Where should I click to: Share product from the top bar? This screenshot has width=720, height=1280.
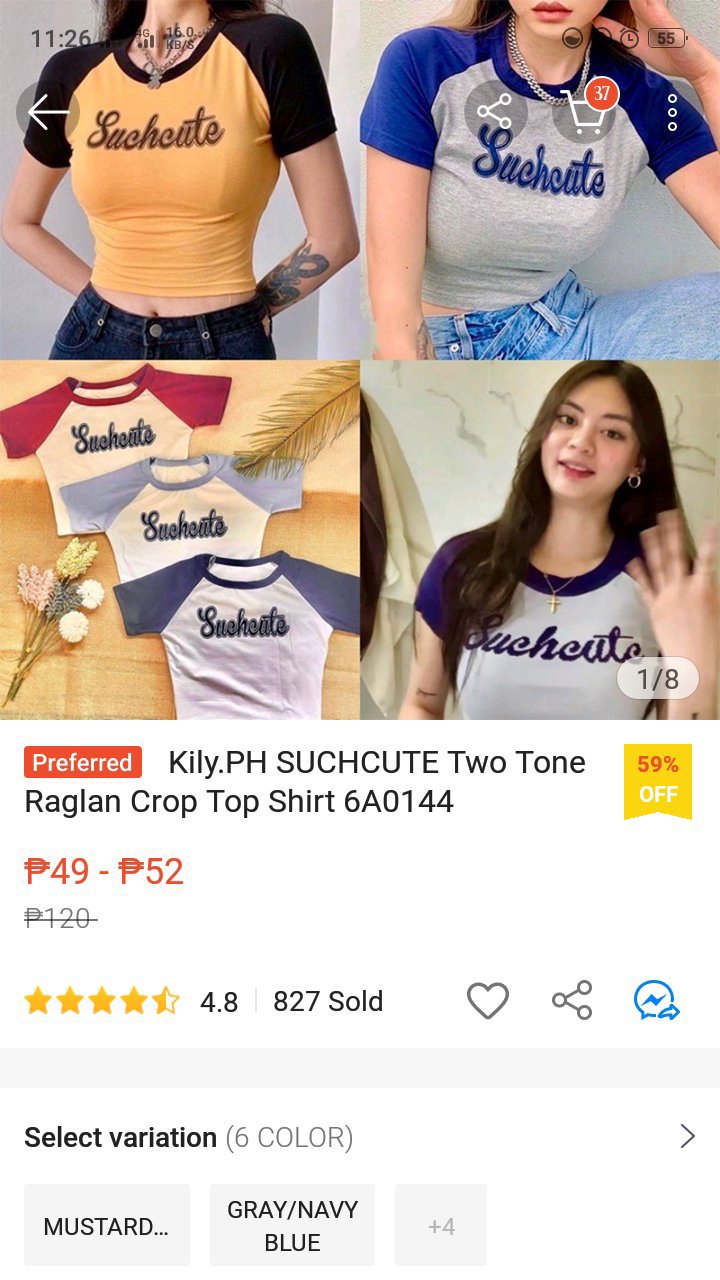point(494,112)
